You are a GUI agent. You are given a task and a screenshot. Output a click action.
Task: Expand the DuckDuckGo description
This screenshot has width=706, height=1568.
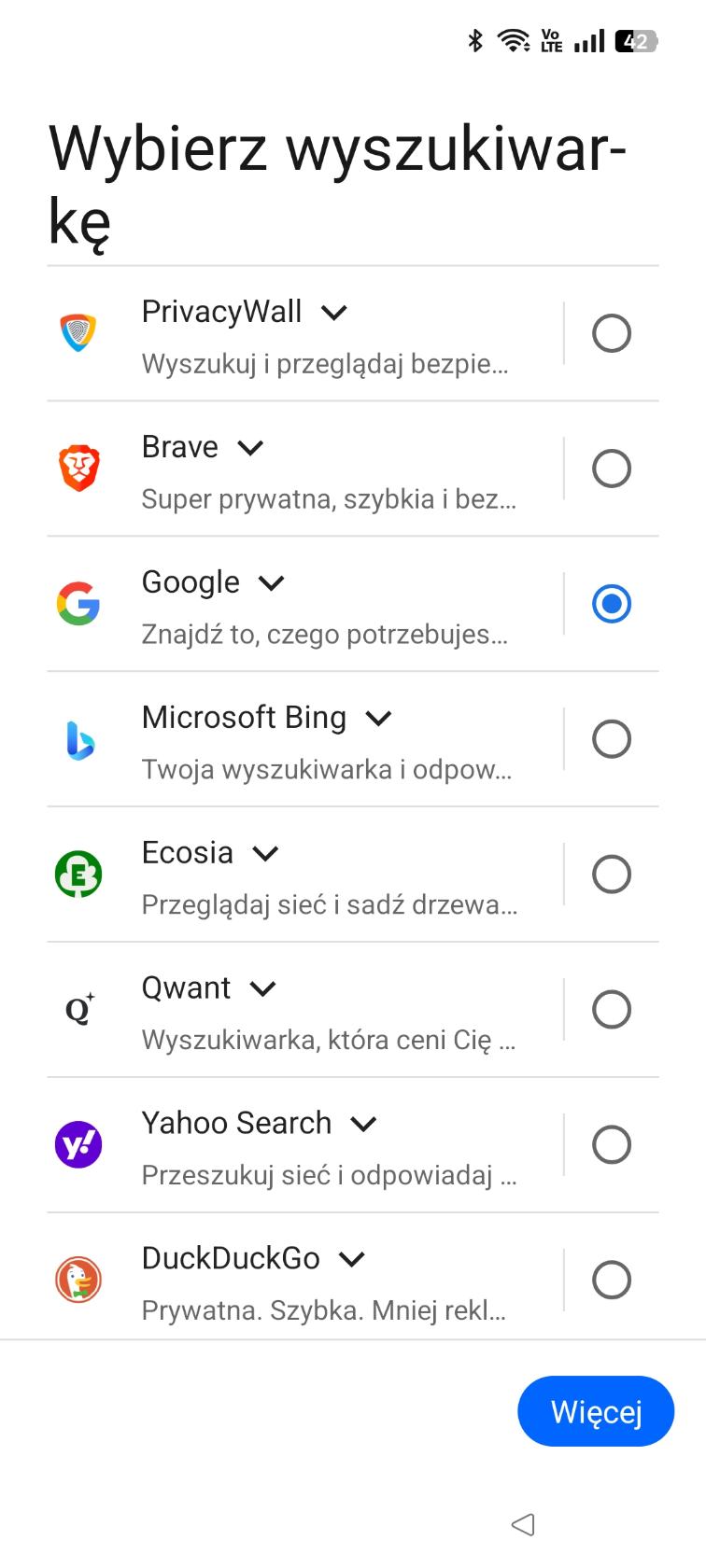(x=351, y=1260)
